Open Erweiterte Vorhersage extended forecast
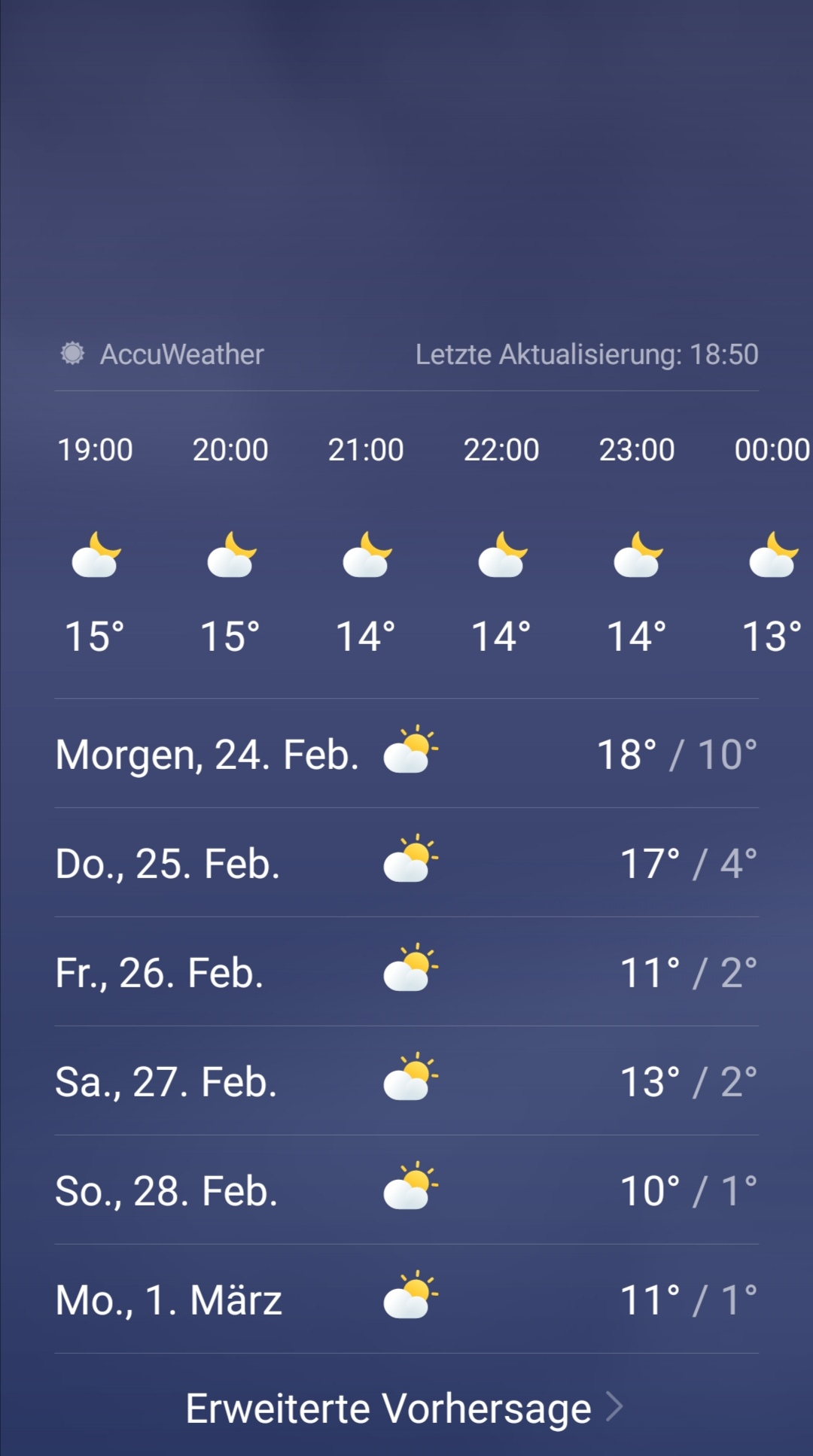Screen dimensions: 813x1456 coord(405,1408)
